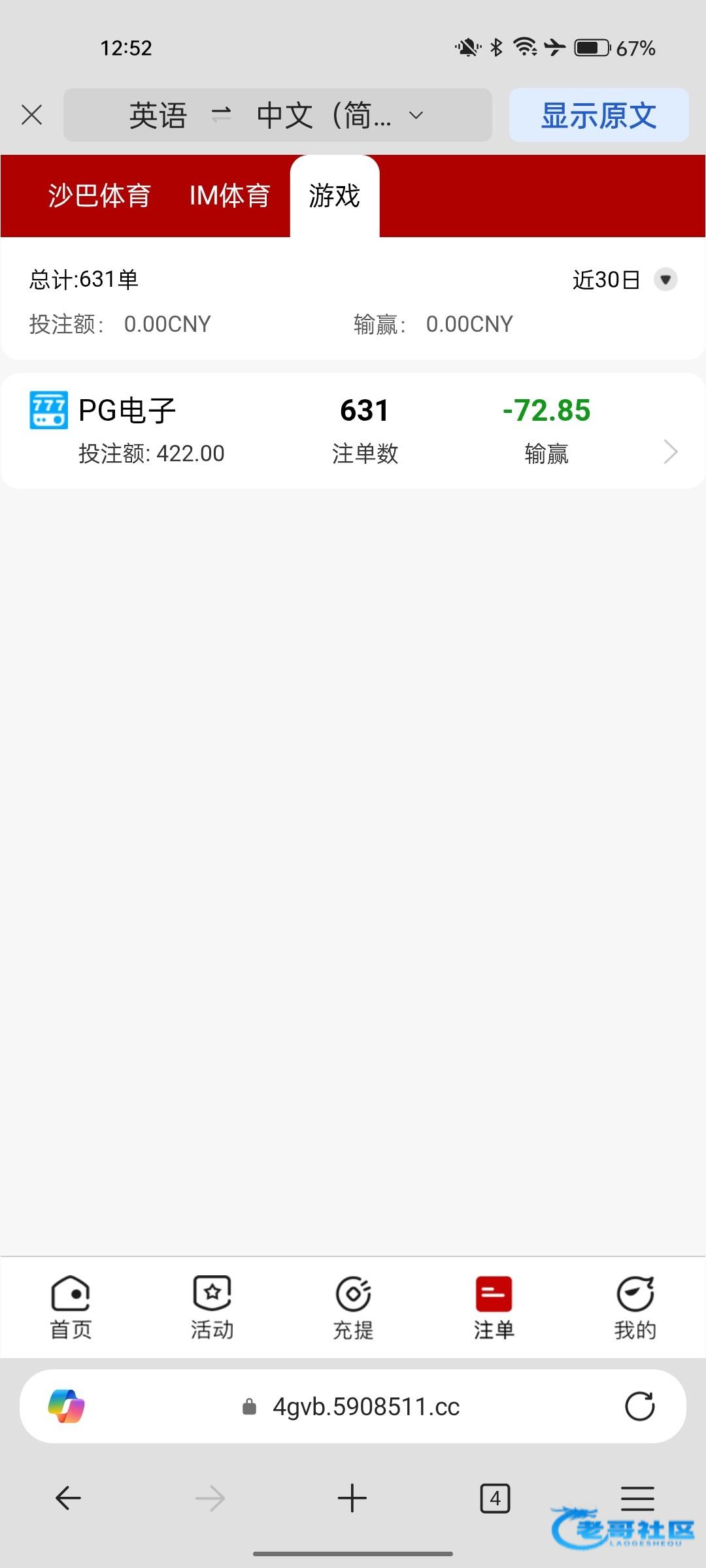Switch to the 沙巴体育 tab
Viewport: 706px width, 1568px height.
99,195
